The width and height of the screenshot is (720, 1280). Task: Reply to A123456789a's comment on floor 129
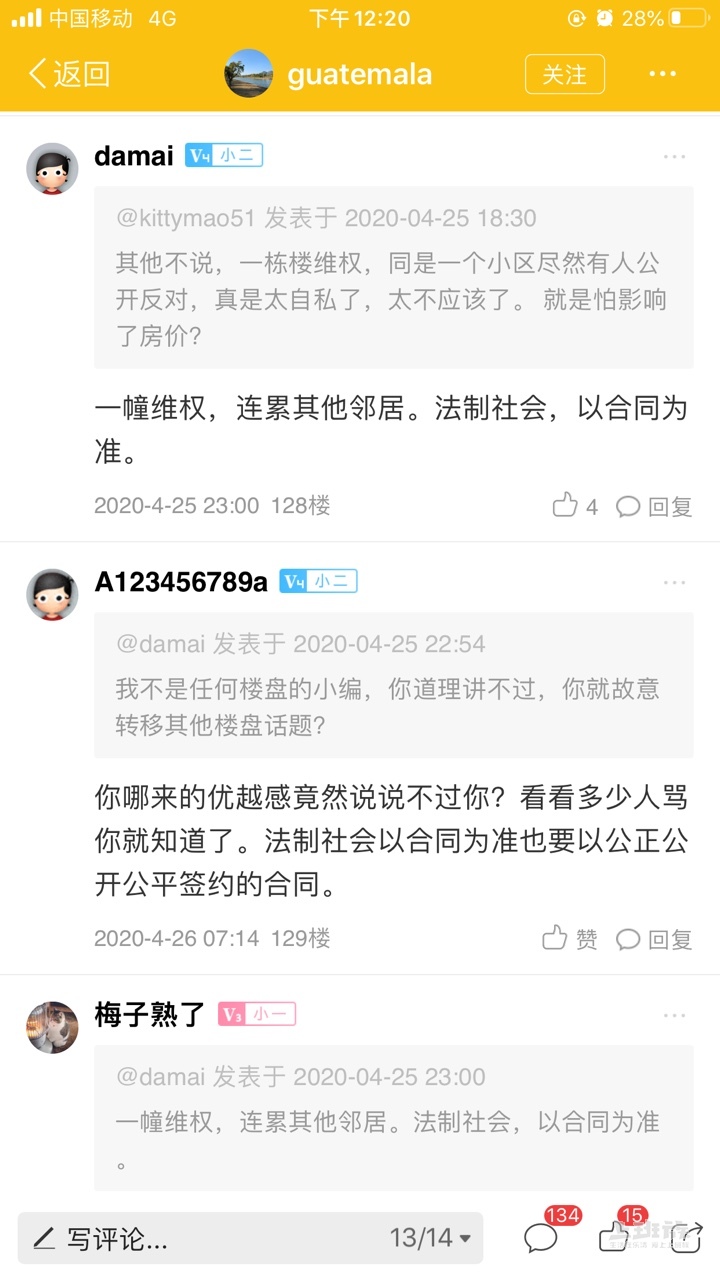click(x=655, y=939)
